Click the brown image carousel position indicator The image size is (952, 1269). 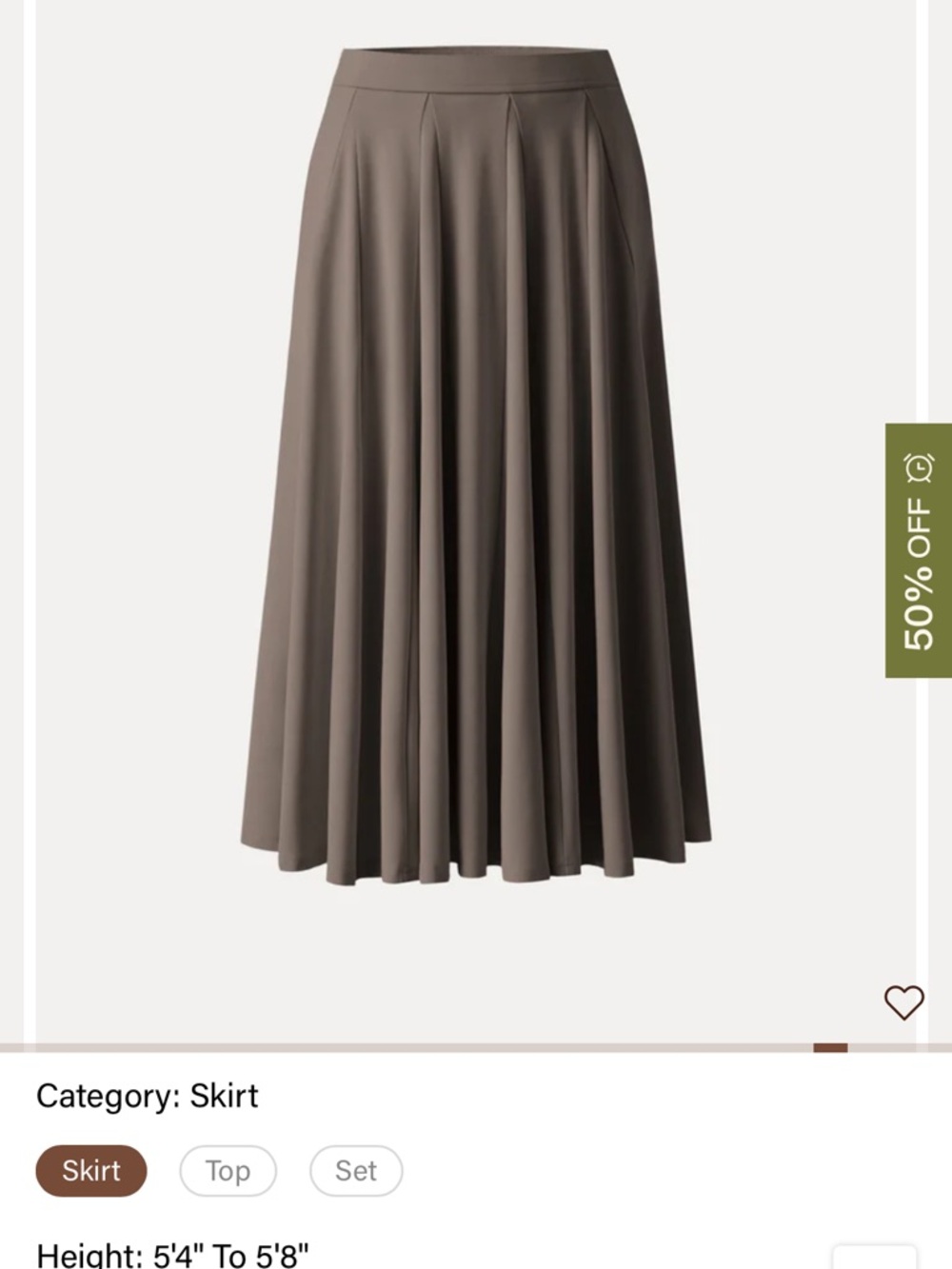[830, 1045]
